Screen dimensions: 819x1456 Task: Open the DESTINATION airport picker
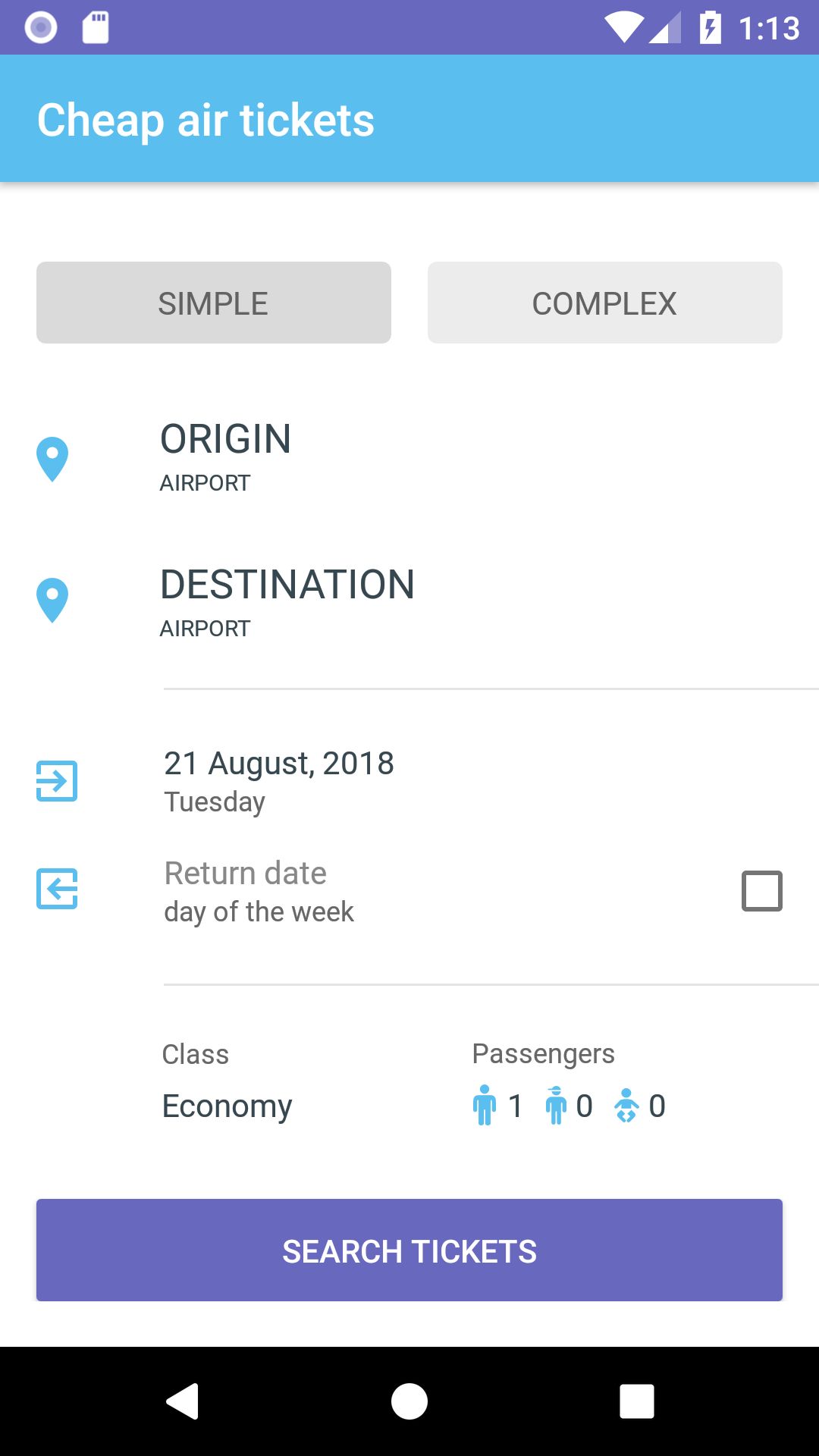[287, 584]
